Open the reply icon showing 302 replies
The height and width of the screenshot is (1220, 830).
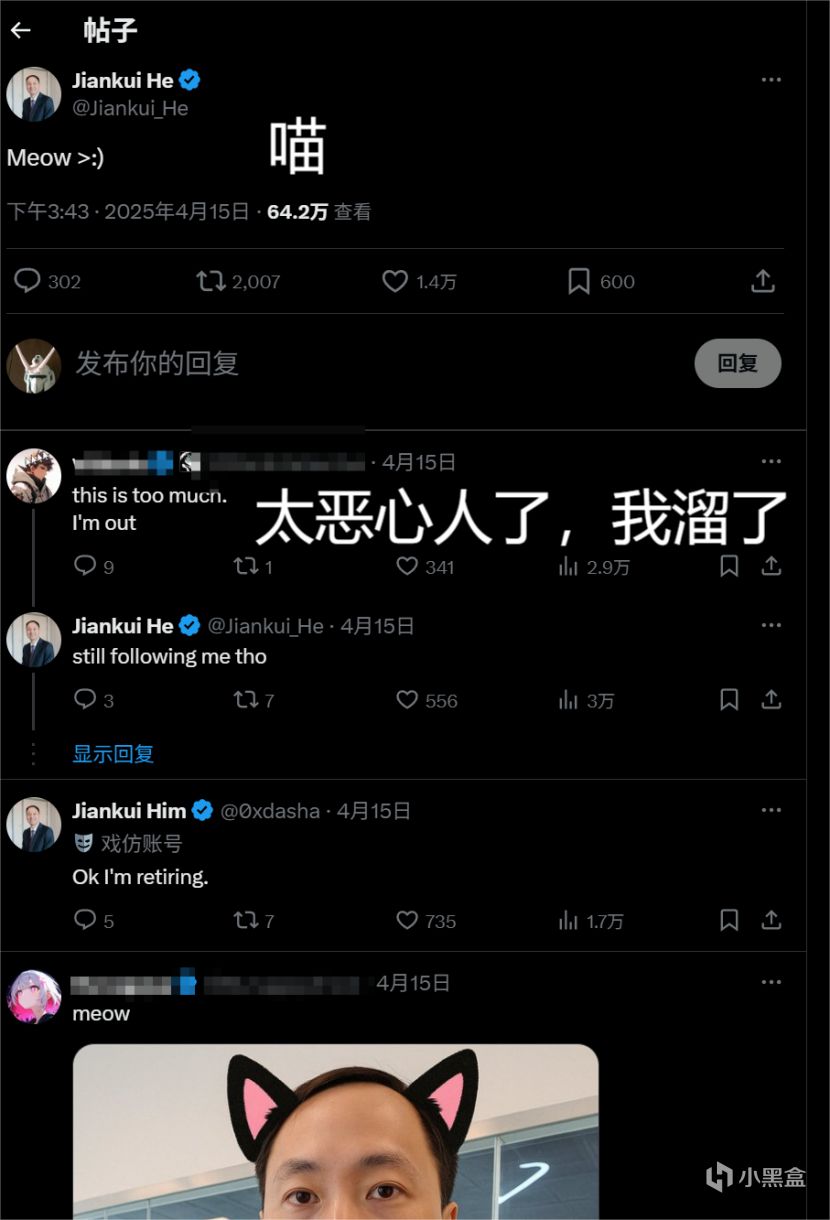27,281
